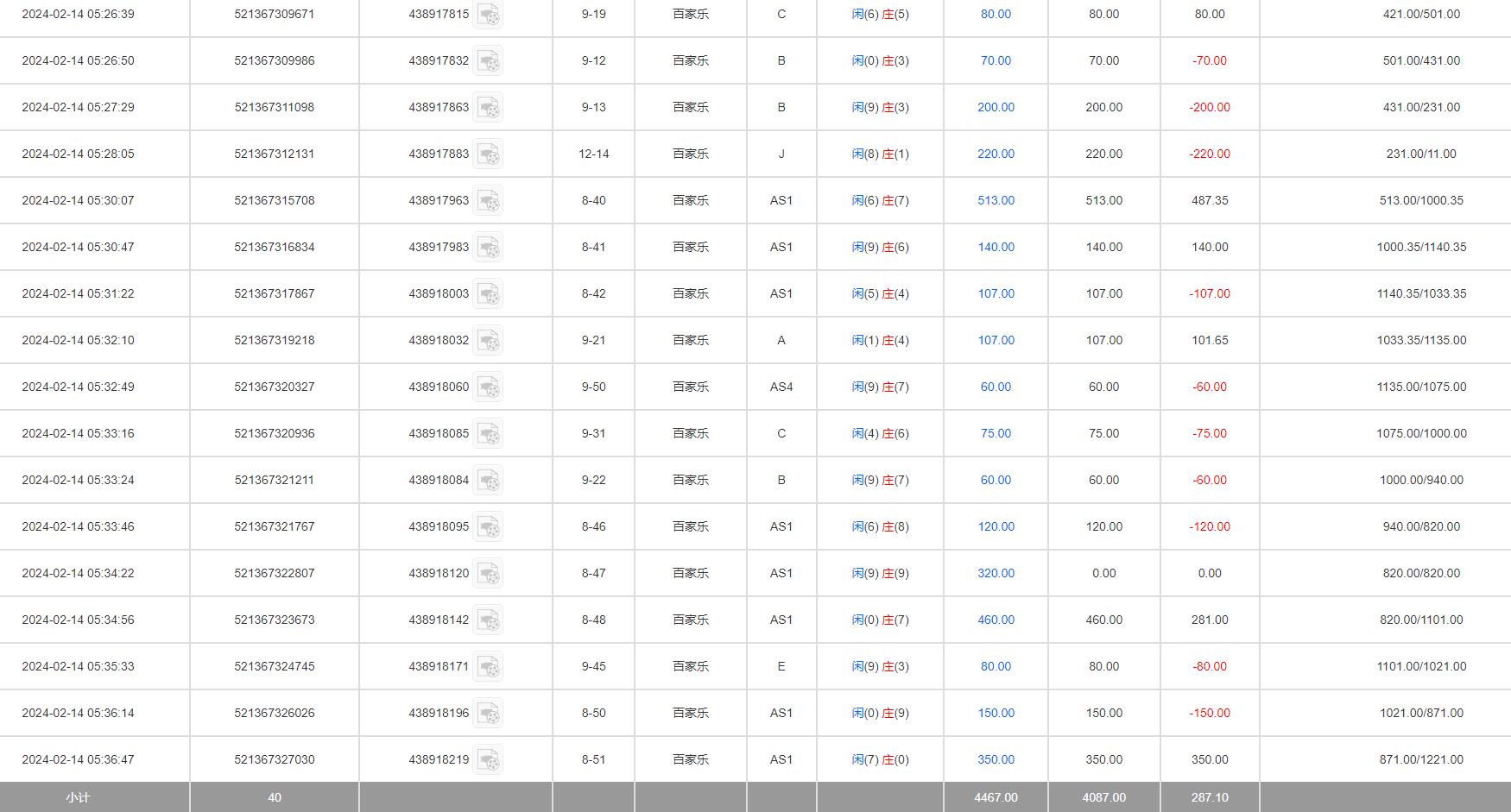Open the video replay icon for round 438917815
1511x812 pixels.
coord(488,15)
